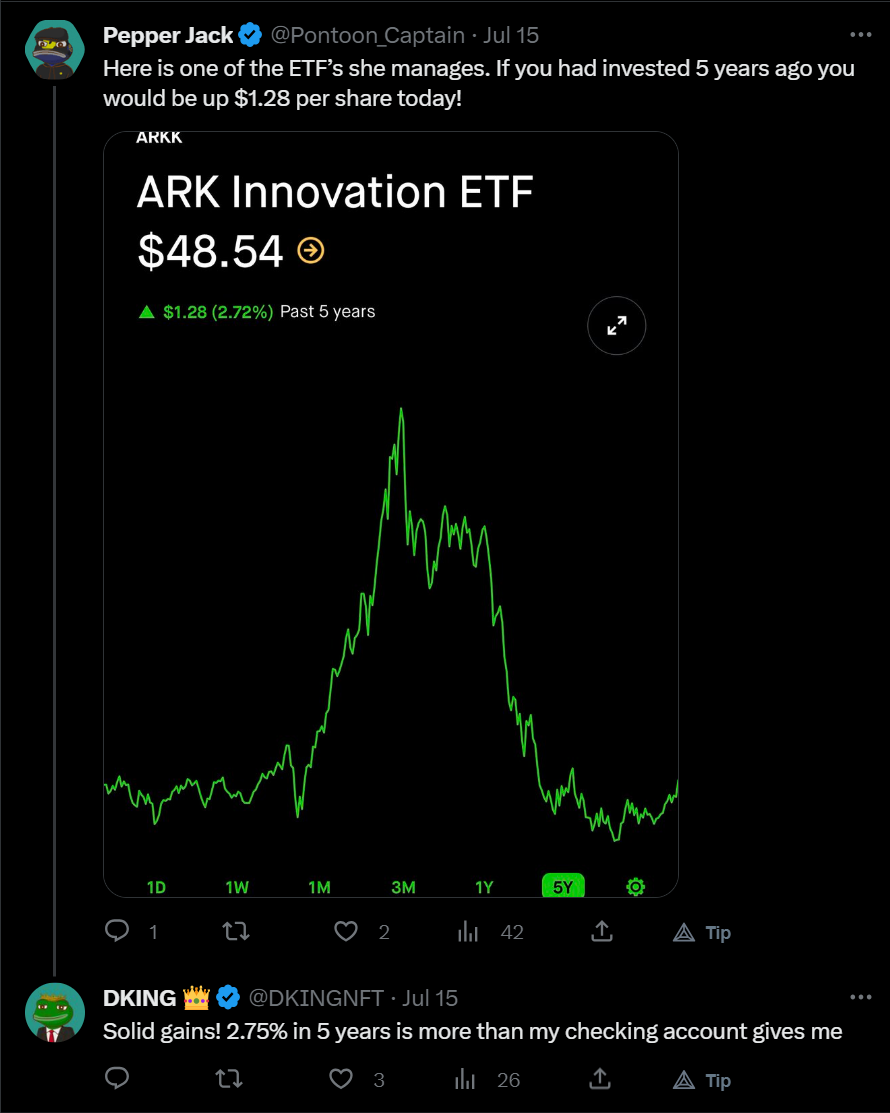Repost DKING's reply
Screen dimensions: 890x1113
coord(231,1079)
